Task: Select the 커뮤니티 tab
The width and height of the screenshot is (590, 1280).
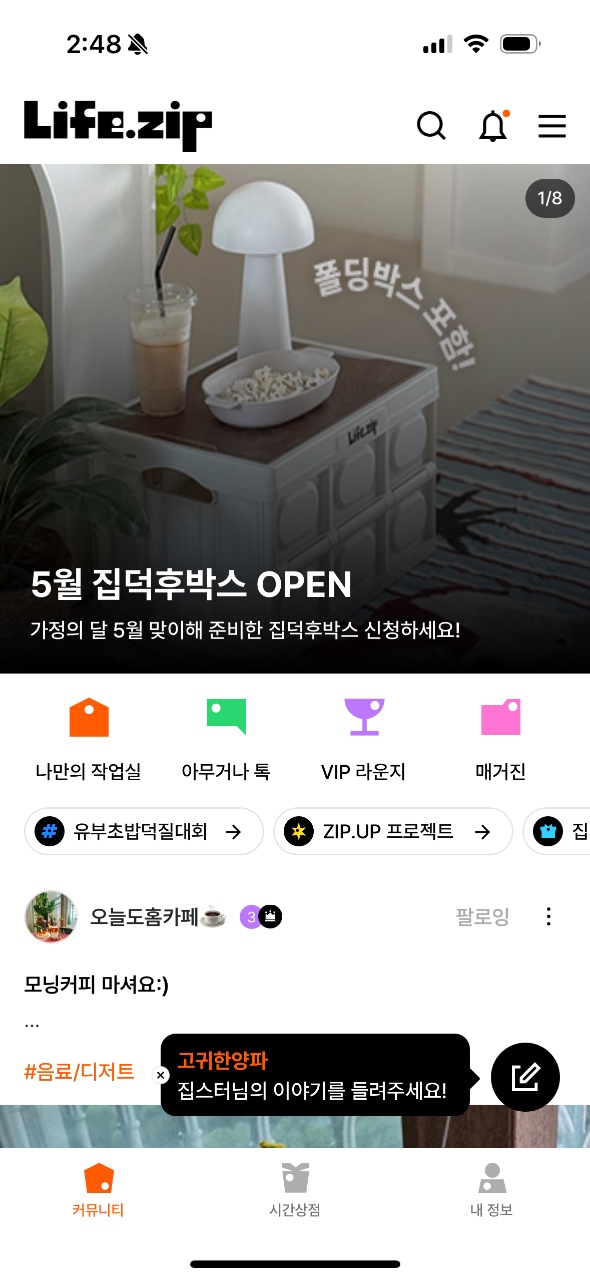Action: pyautogui.click(x=98, y=1190)
